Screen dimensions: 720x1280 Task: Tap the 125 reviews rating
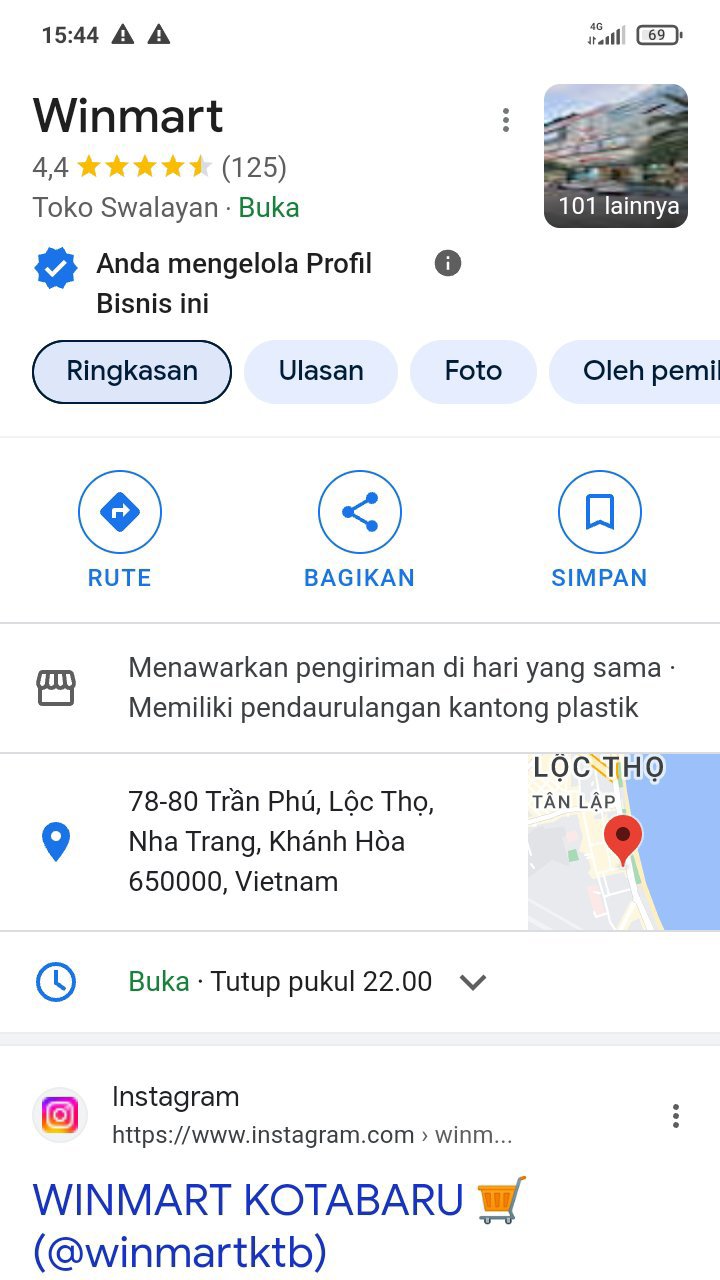254,167
